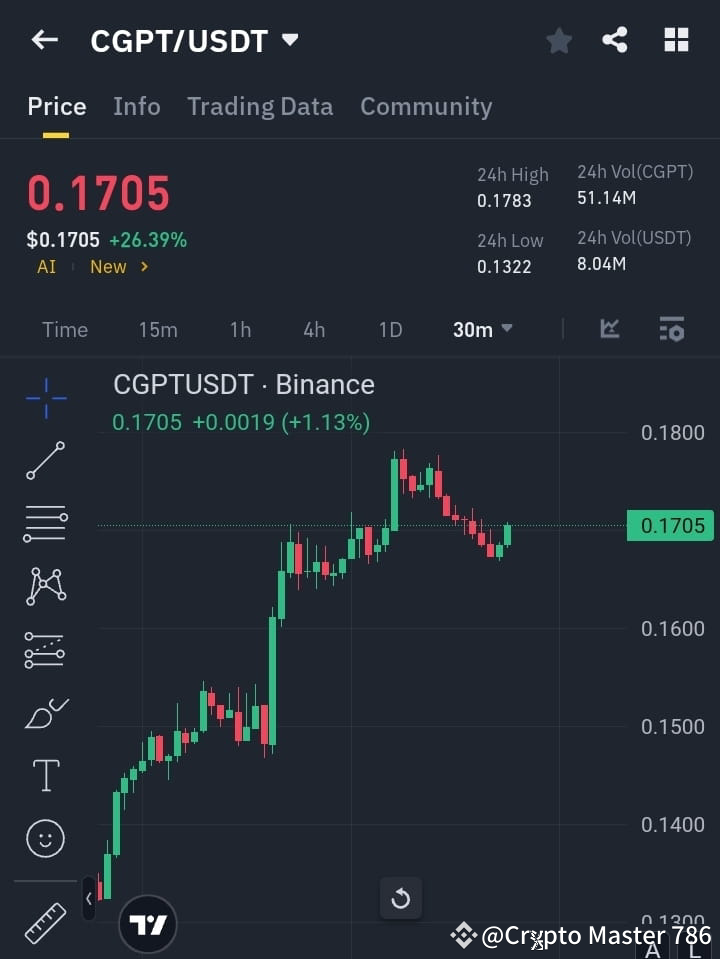
Task: Switch to the Info tab
Action: tap(137, 106)
